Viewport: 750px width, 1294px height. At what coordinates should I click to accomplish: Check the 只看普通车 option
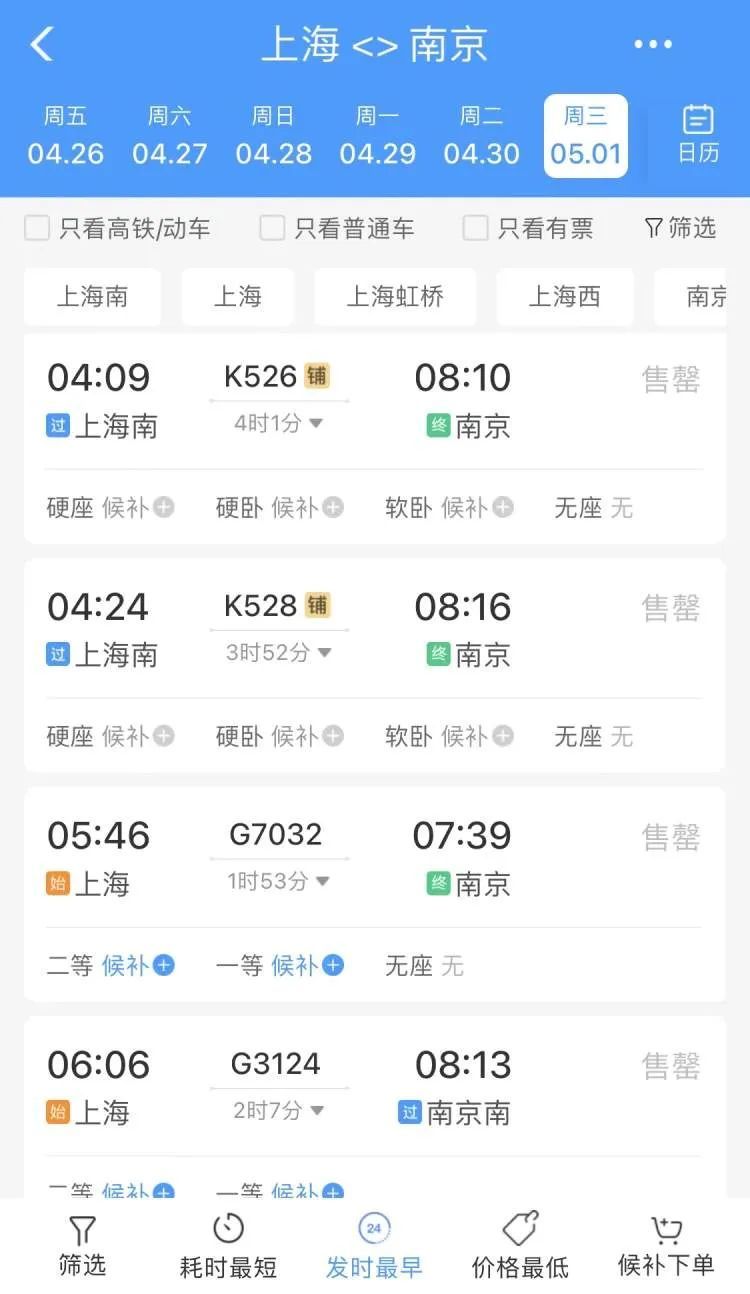tap(271, 228)
